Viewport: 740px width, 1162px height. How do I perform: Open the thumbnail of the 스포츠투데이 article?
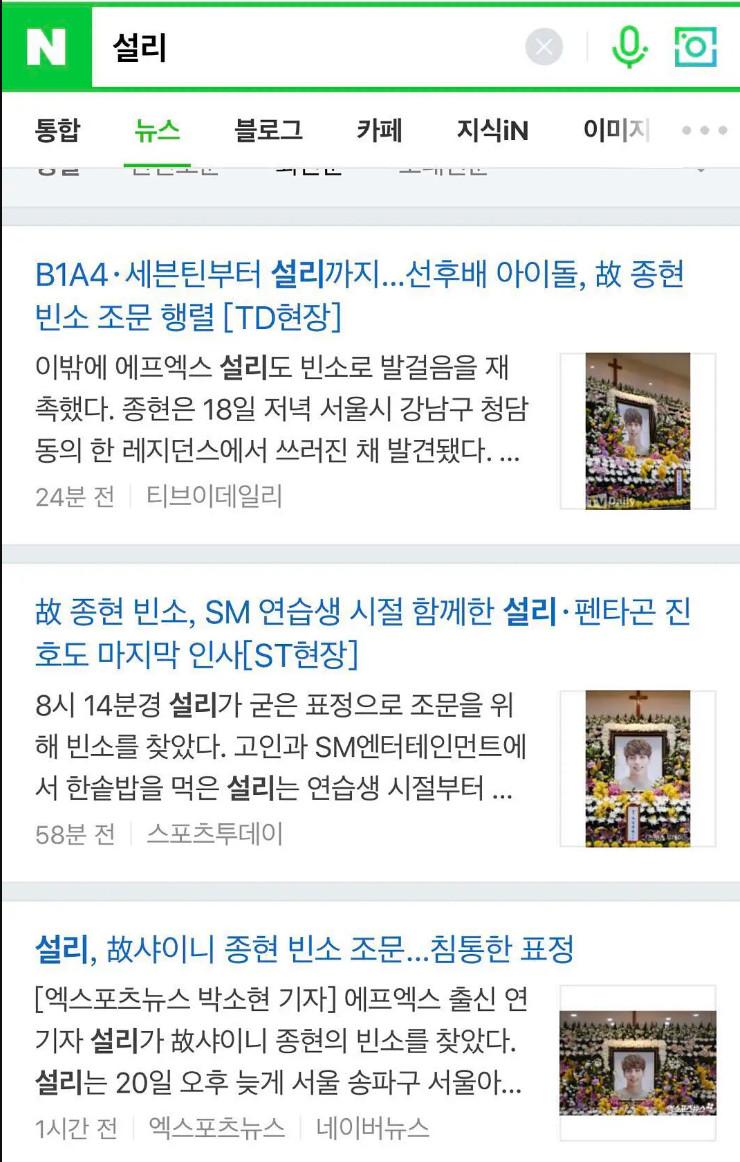(x=637, y=768)
